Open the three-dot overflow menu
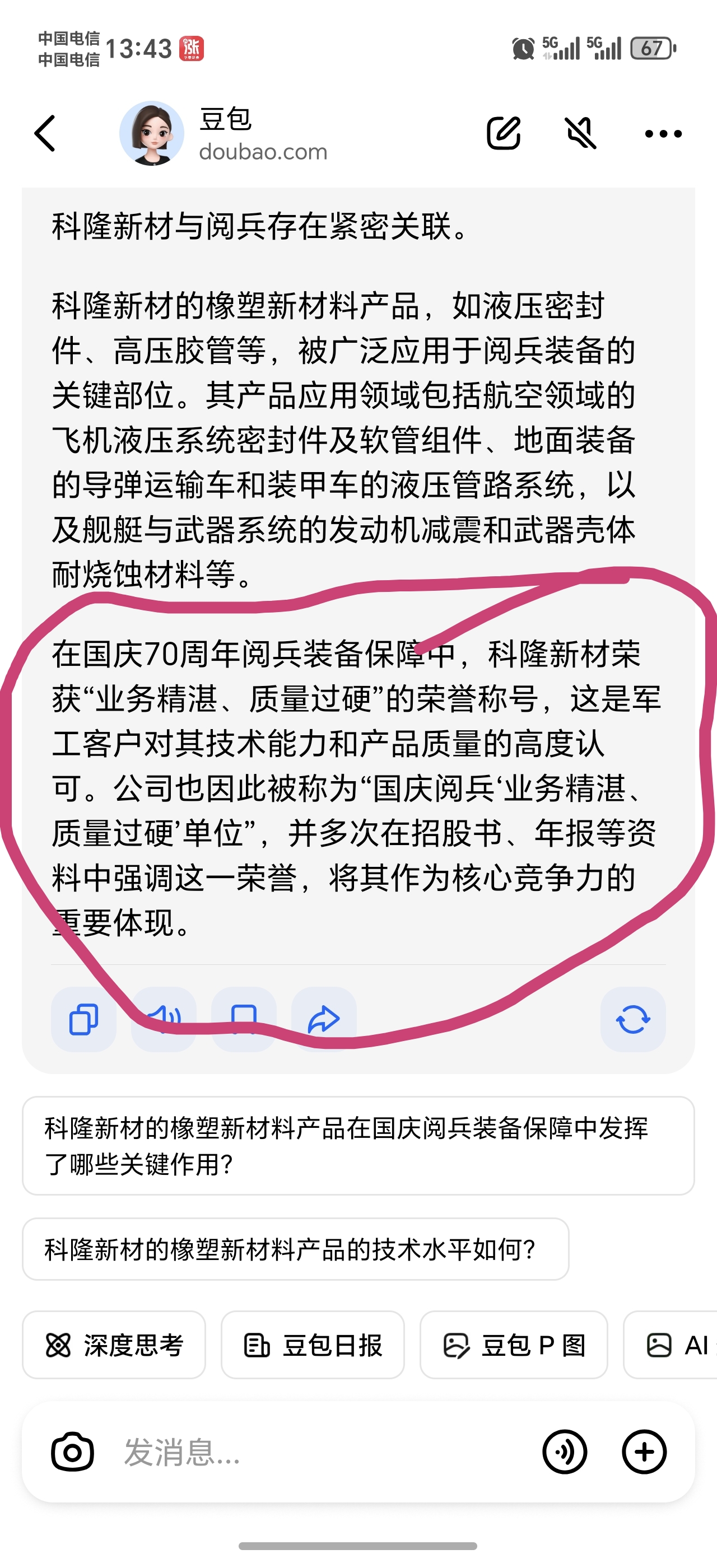Image resolution: width=717 pixels, height=1568 pixels. click(x=663, y=133)
